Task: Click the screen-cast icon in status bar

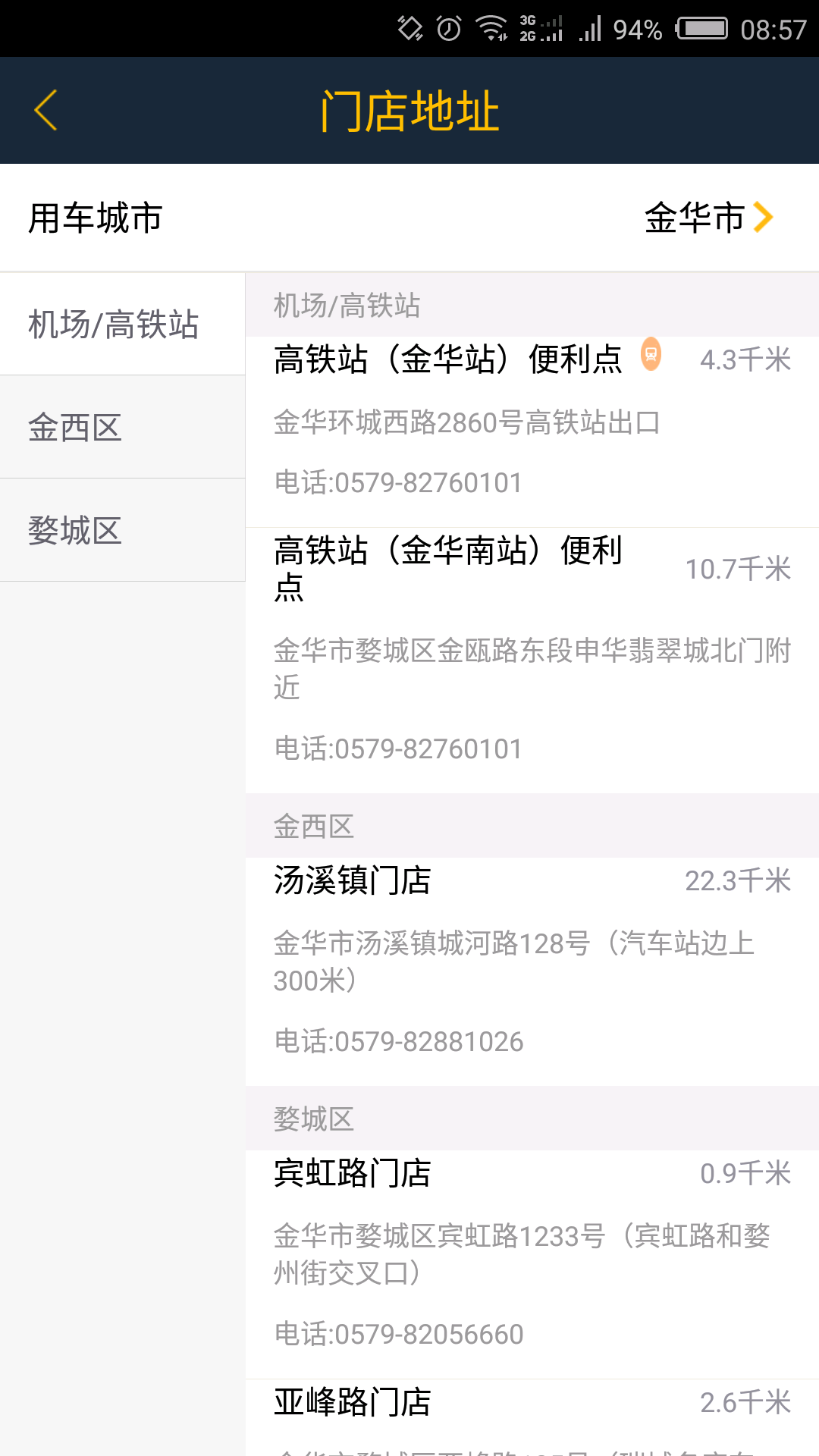Action: tap(409, 27)
